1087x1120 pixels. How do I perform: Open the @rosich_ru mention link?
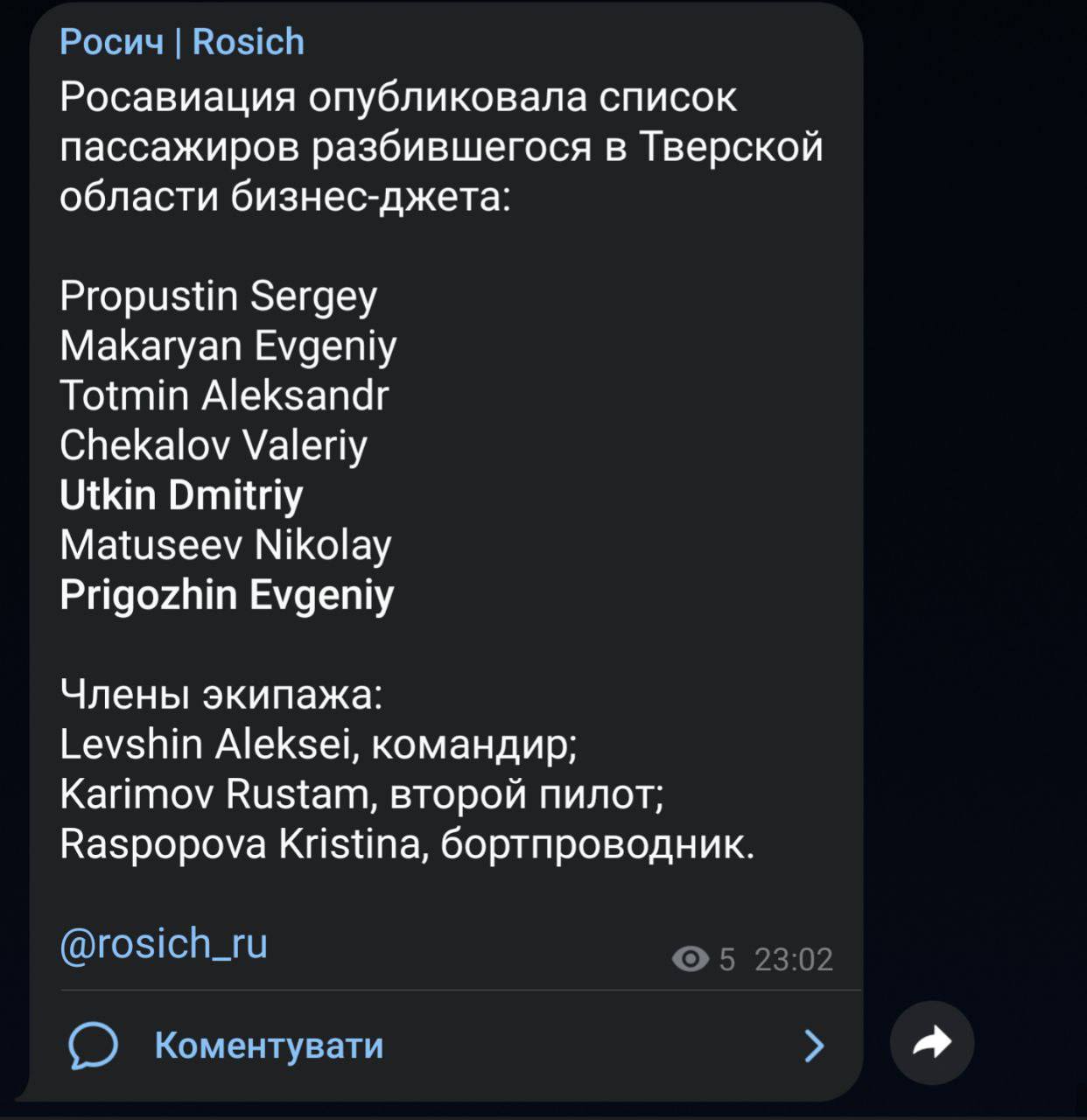tap(164, 943)
